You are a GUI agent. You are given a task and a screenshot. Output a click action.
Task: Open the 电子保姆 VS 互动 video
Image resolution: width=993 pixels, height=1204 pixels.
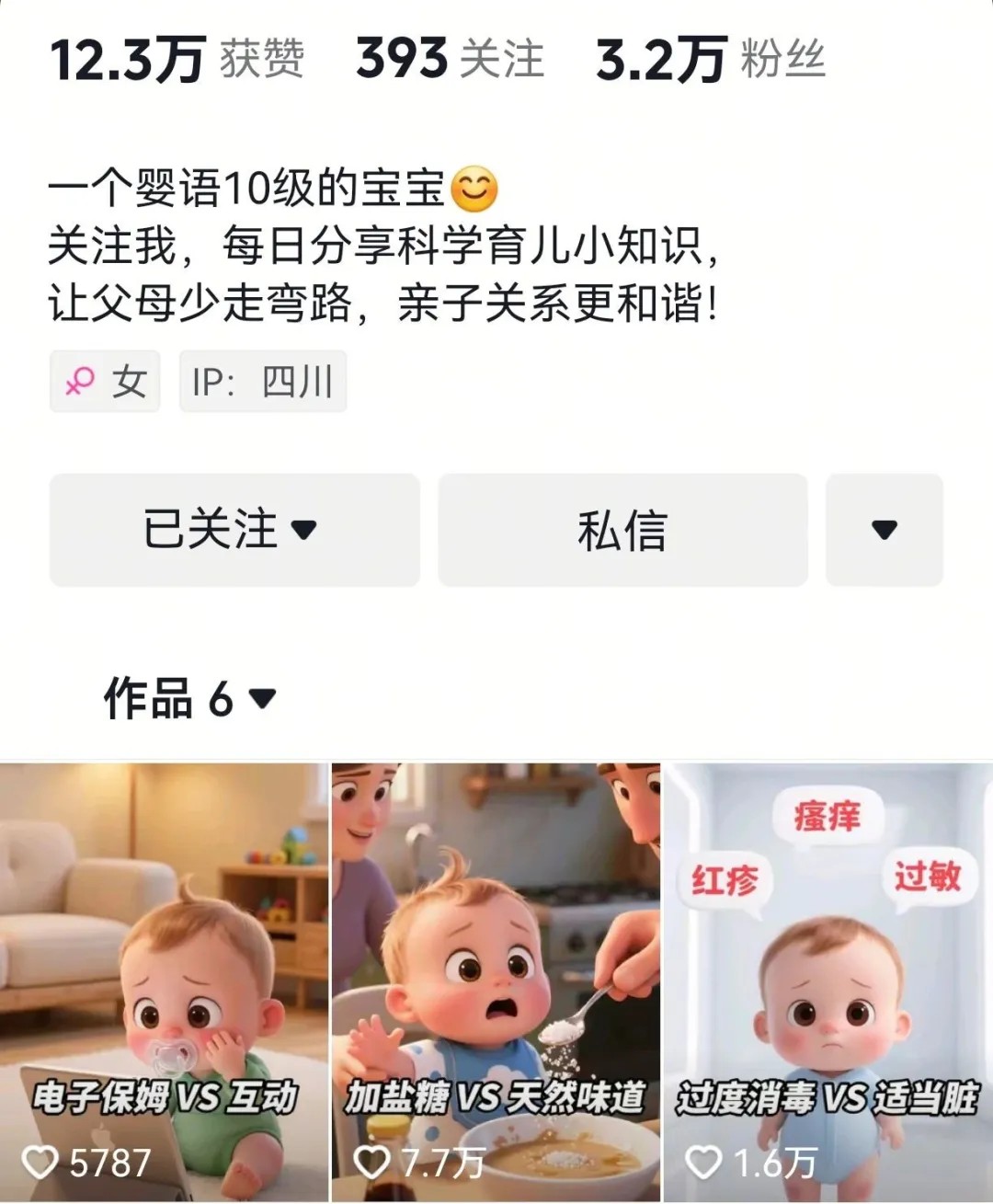click(164, 980)
